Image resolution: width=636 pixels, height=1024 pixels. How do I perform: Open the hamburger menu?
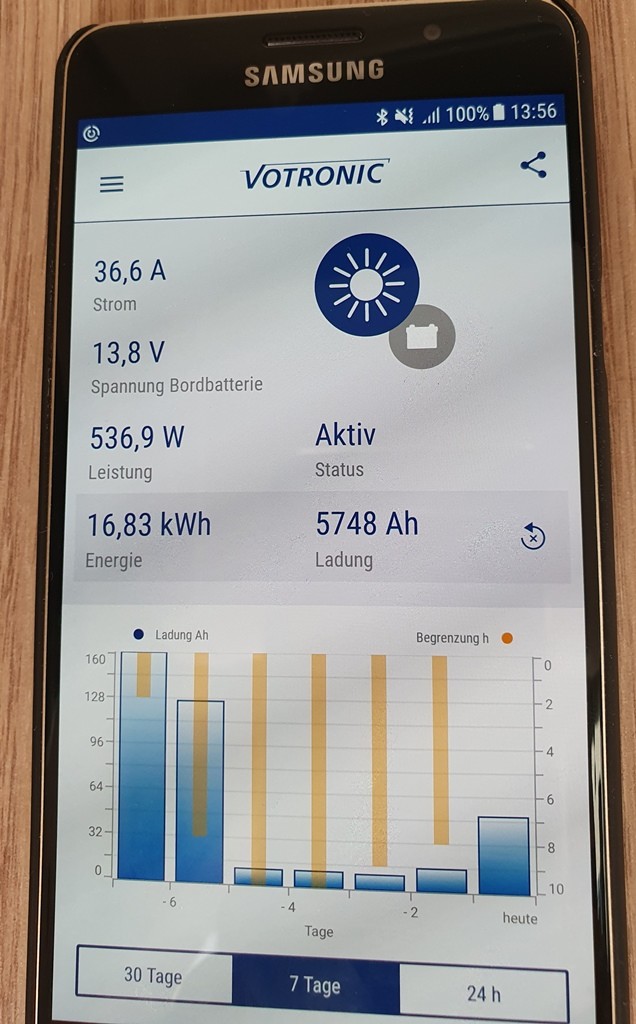112,184
